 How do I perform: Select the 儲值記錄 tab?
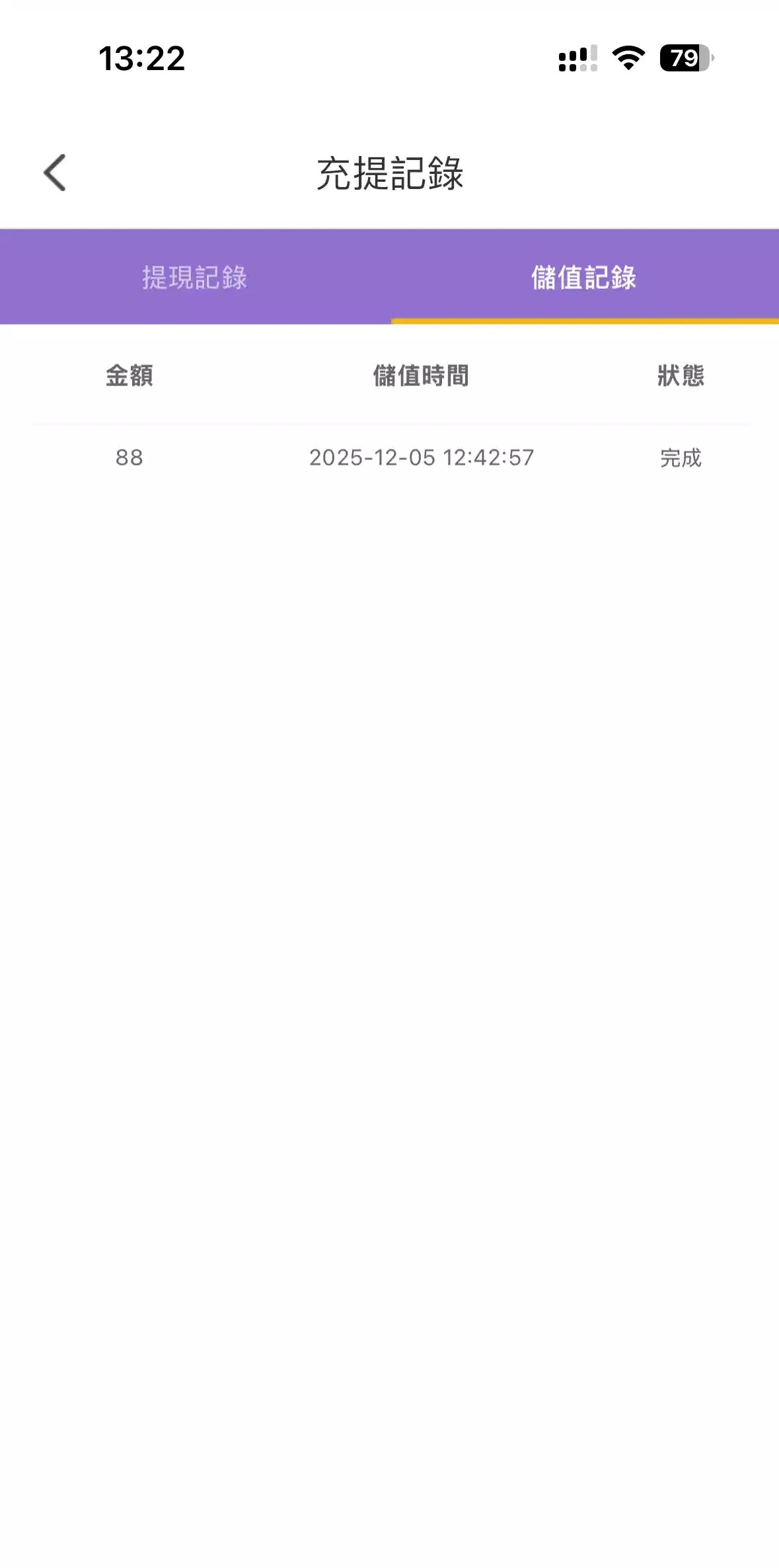click(x=584, y=278)
